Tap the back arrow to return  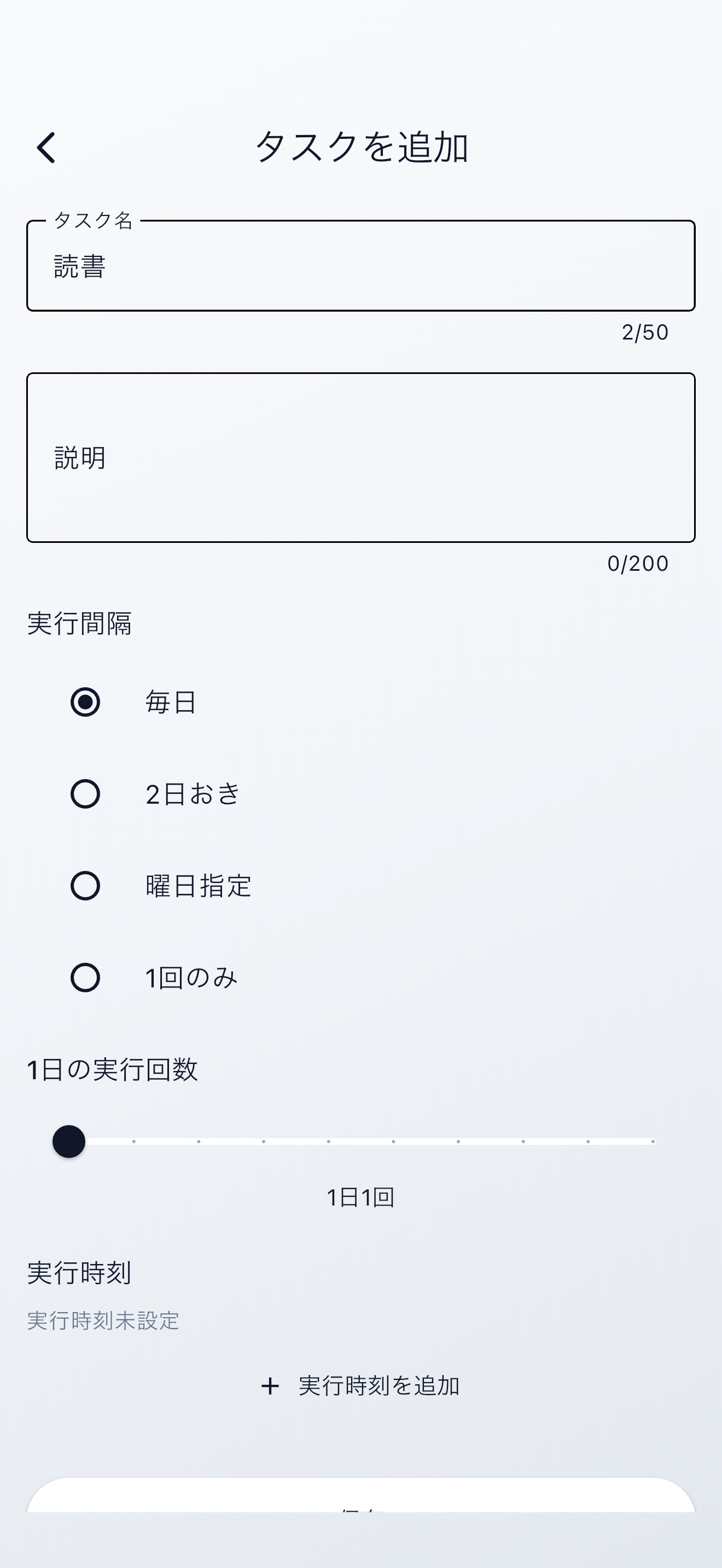pyautogui.click(x=46, y=146)
